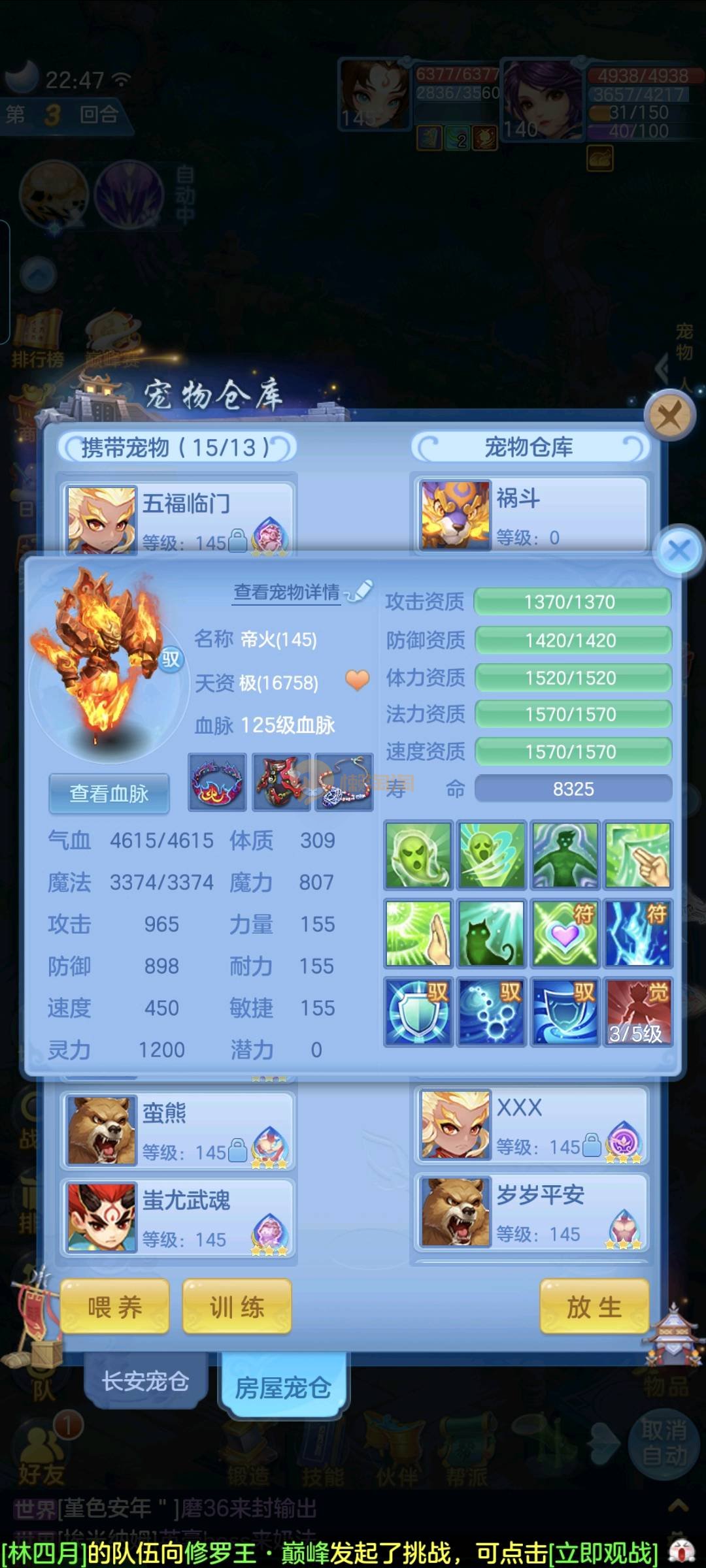Switch to the 房屋宠仓 tab
The width and height of the screenshot is (706, 1568).
(282, 1386)
